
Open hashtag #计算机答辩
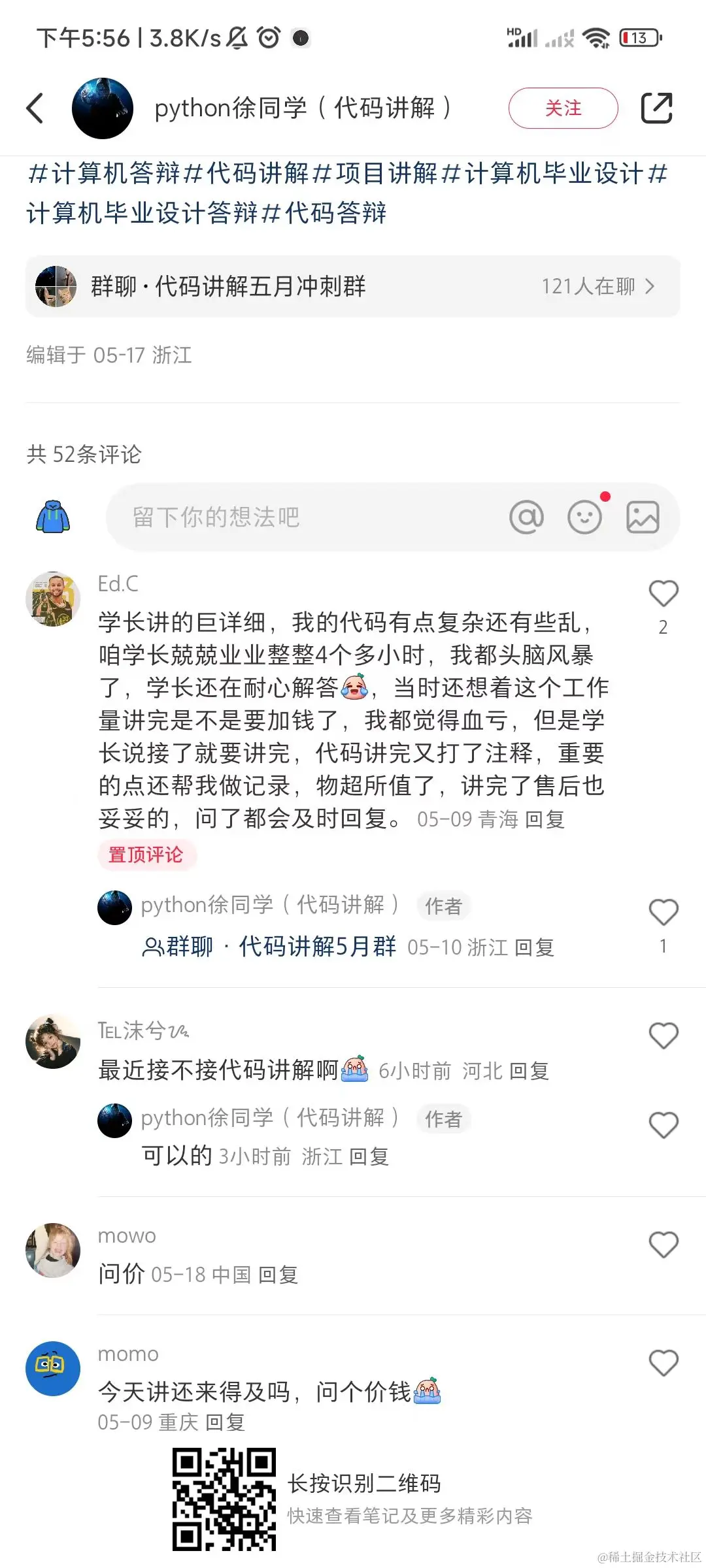105,174
